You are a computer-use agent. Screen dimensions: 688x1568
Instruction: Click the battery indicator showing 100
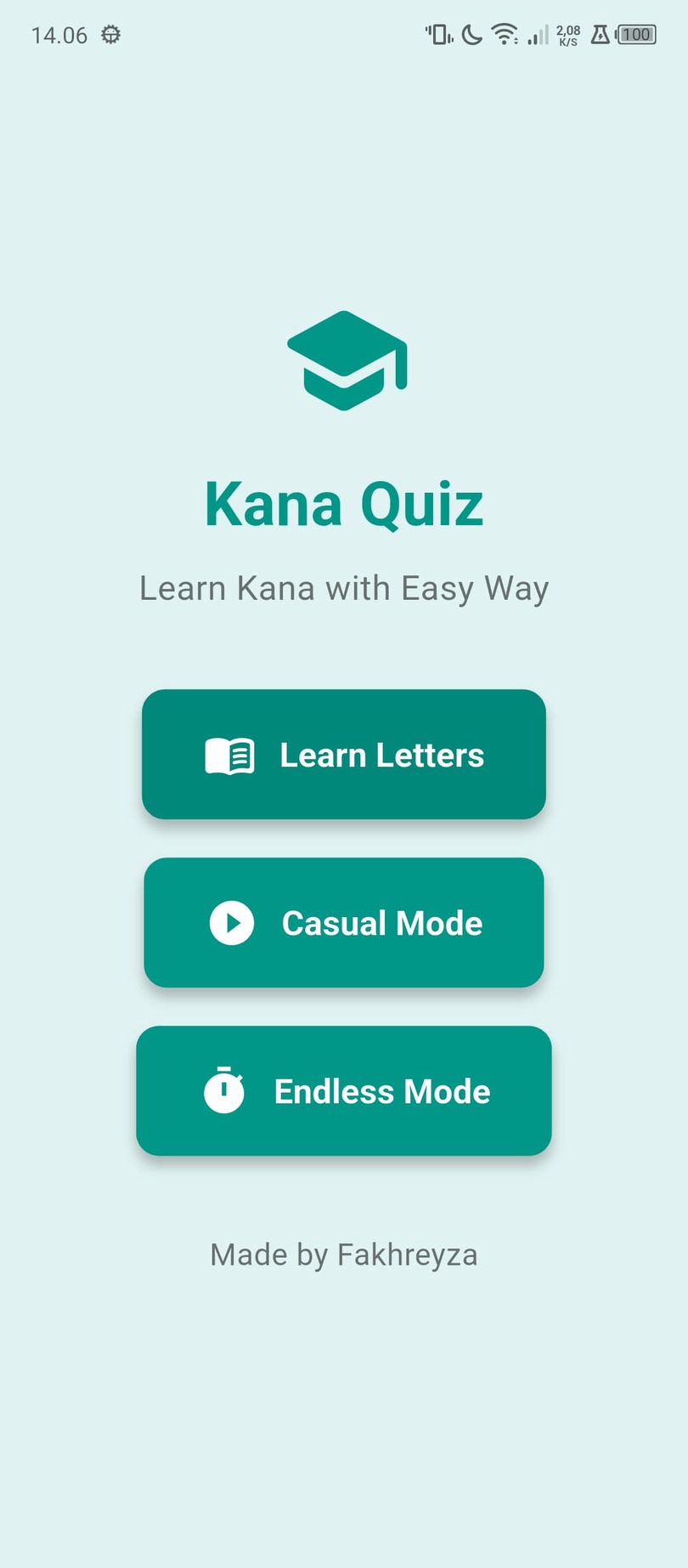(635, 35)
